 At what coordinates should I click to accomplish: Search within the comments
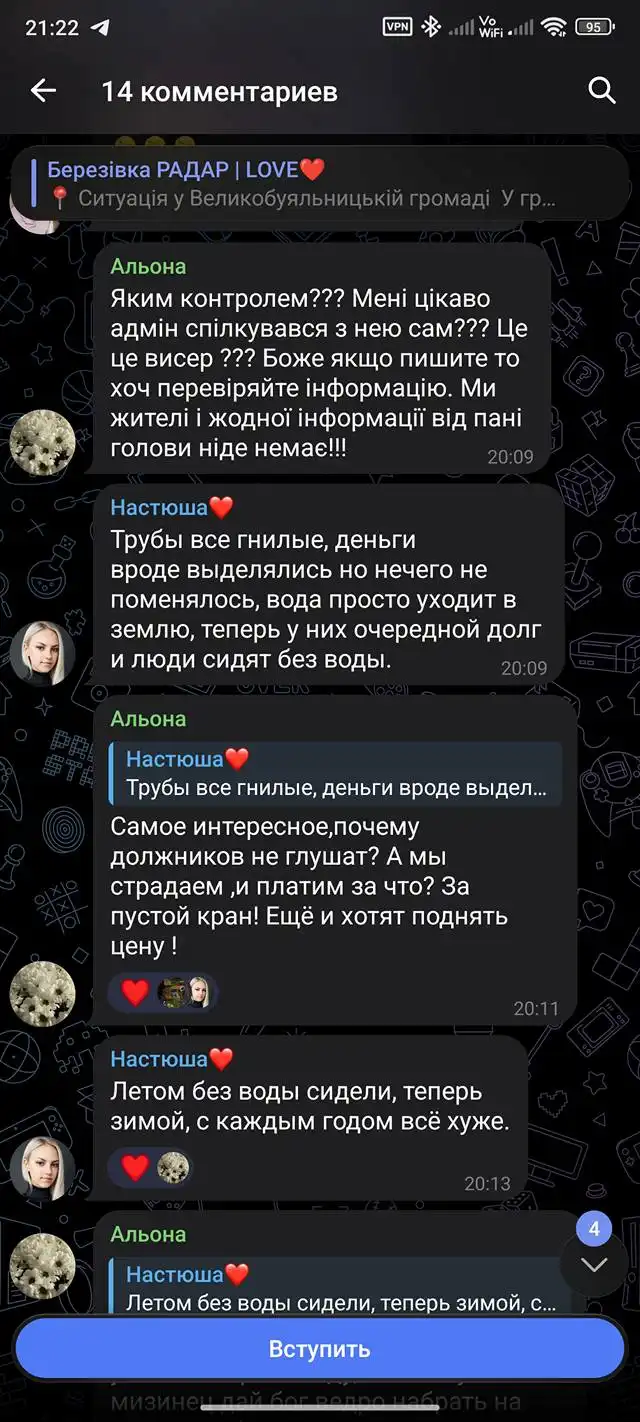(x=601, y=91)
